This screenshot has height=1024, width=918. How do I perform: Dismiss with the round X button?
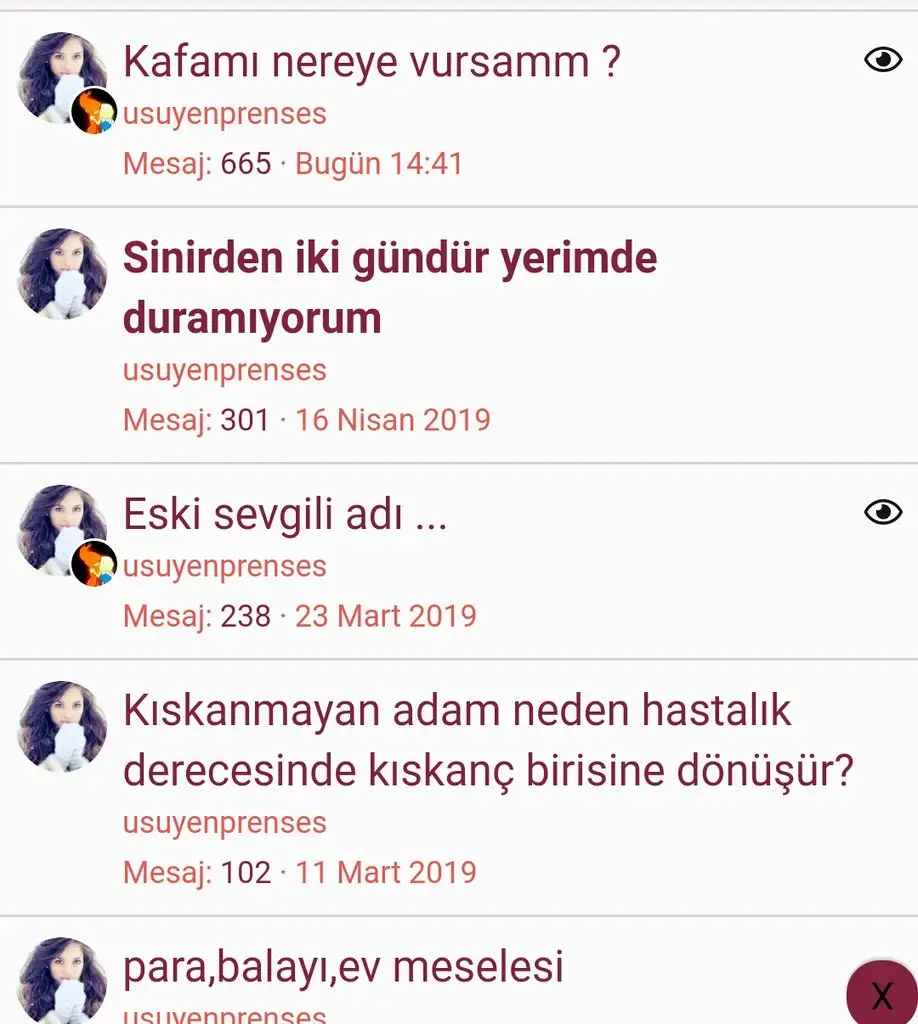point(882,994)
